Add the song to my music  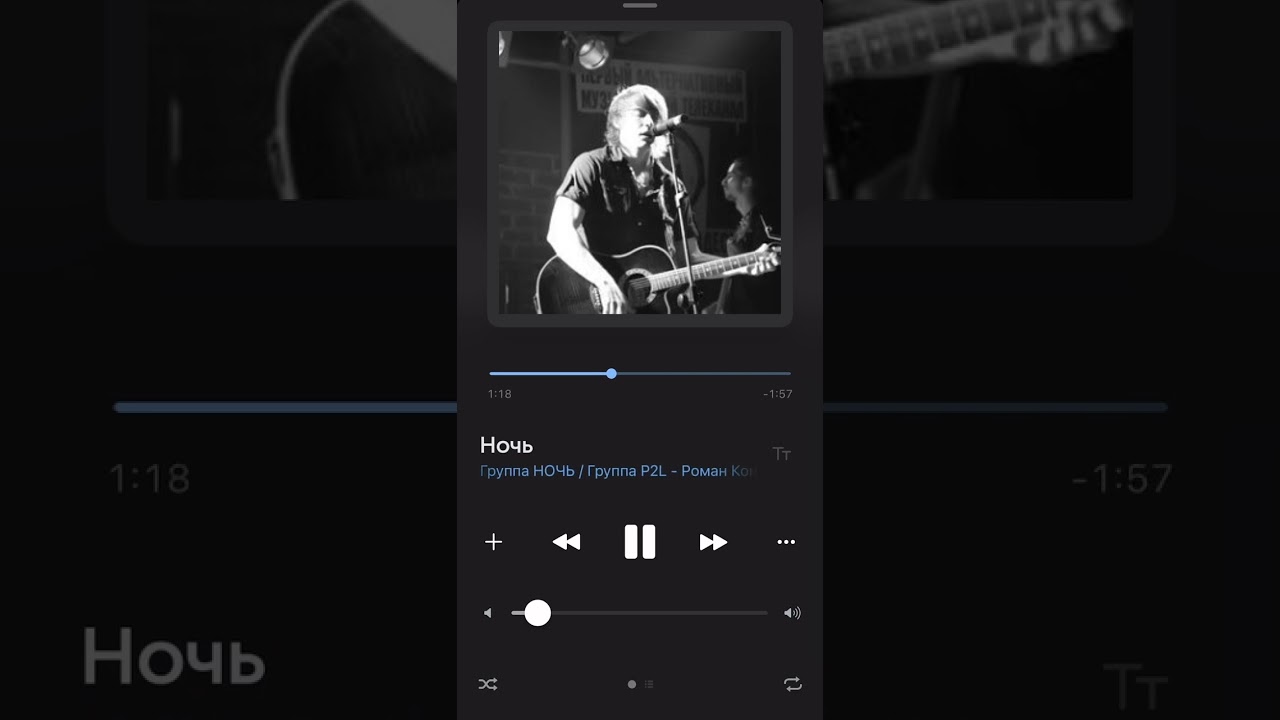(493, 542)
